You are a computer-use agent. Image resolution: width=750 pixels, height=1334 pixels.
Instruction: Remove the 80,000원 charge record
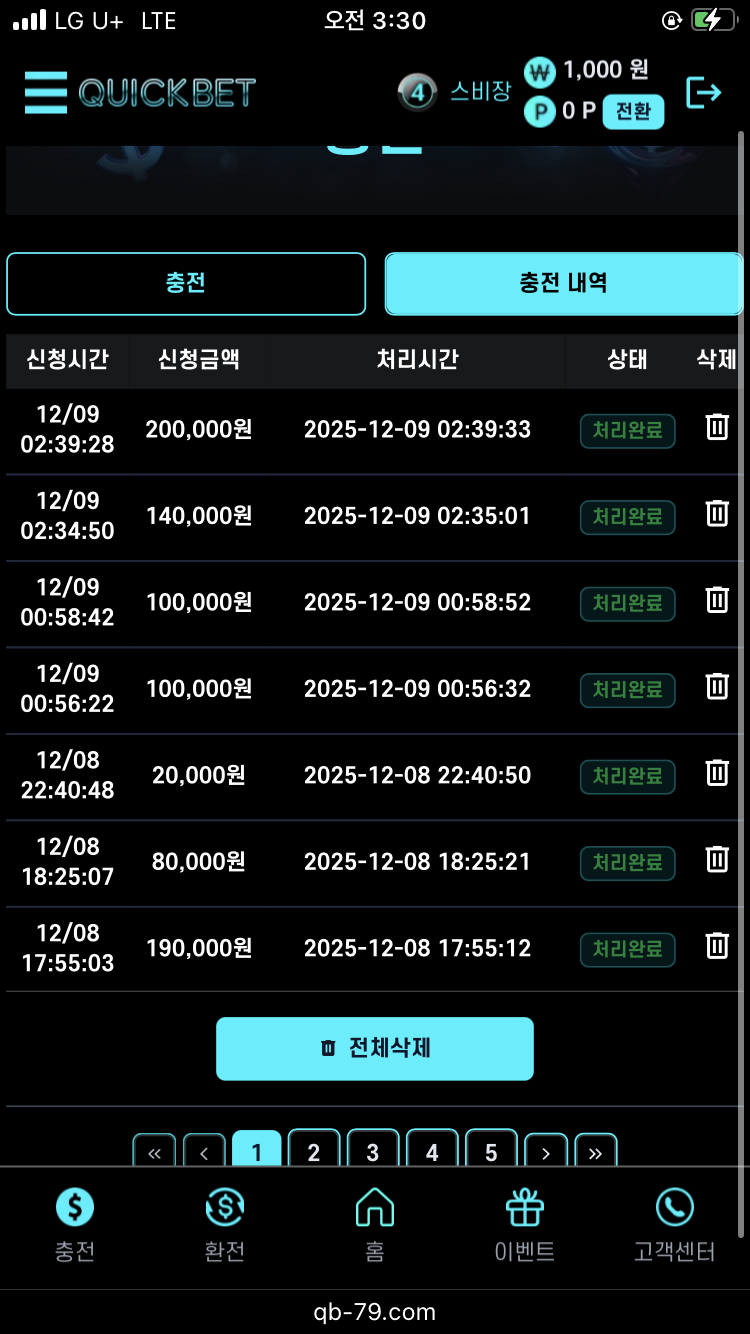coord(717,859)
